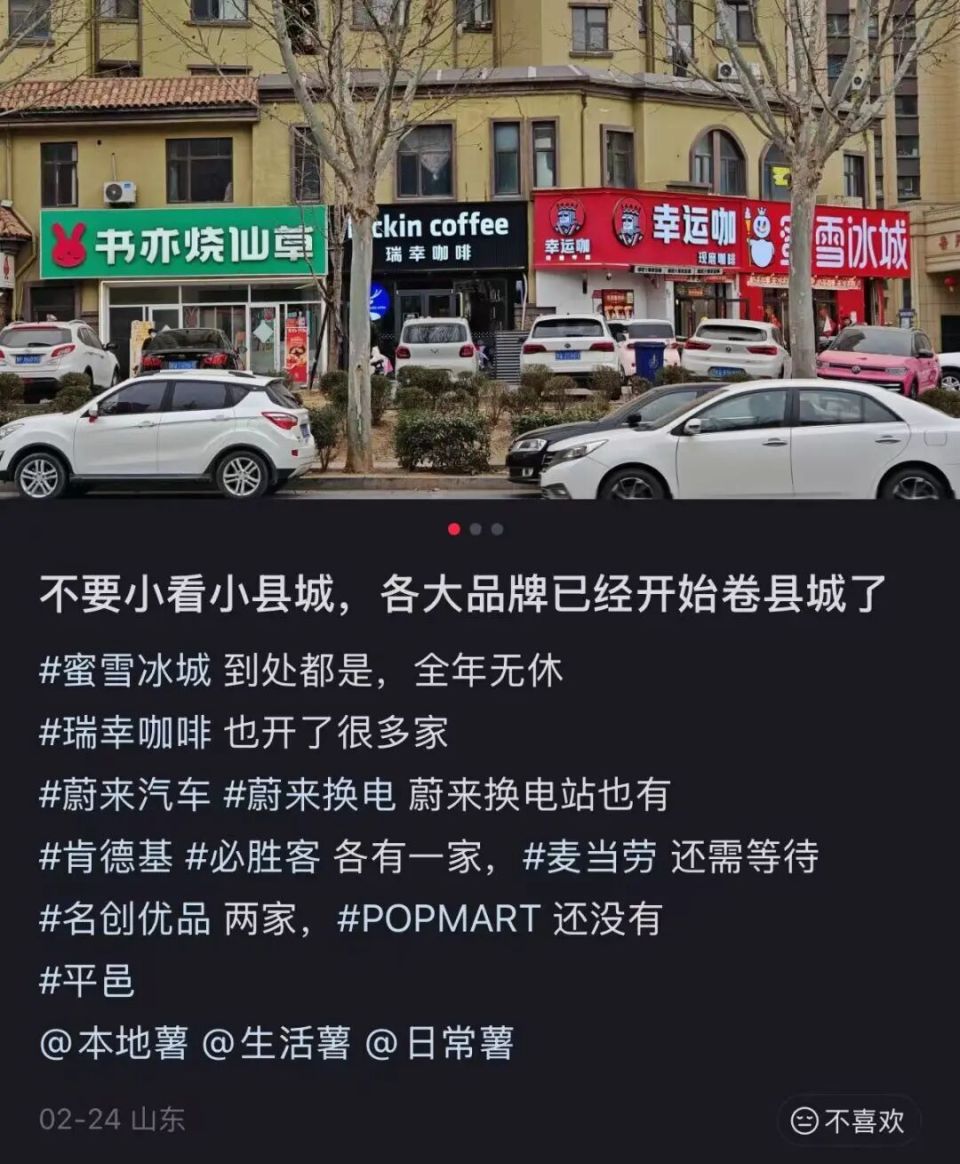This screenshot has height=1164, width=960.
Task: View the @日常薯 account
Action: [440, 1043]
